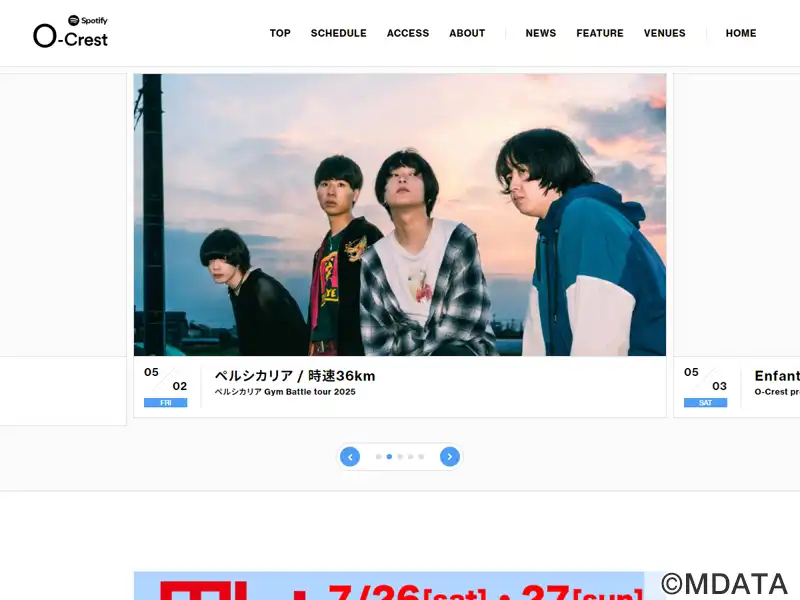This screenshot has height=600, width=800.
Task: Open the VENUES menu
Action: (x=664, y=33)
